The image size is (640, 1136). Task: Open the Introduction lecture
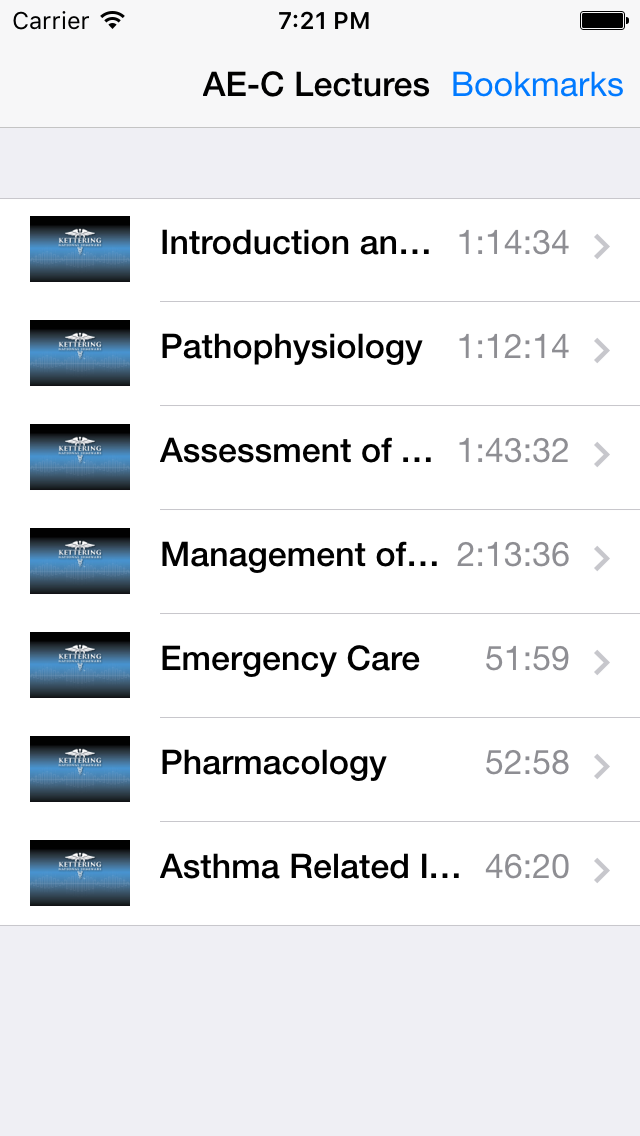[x=320, y=249]
